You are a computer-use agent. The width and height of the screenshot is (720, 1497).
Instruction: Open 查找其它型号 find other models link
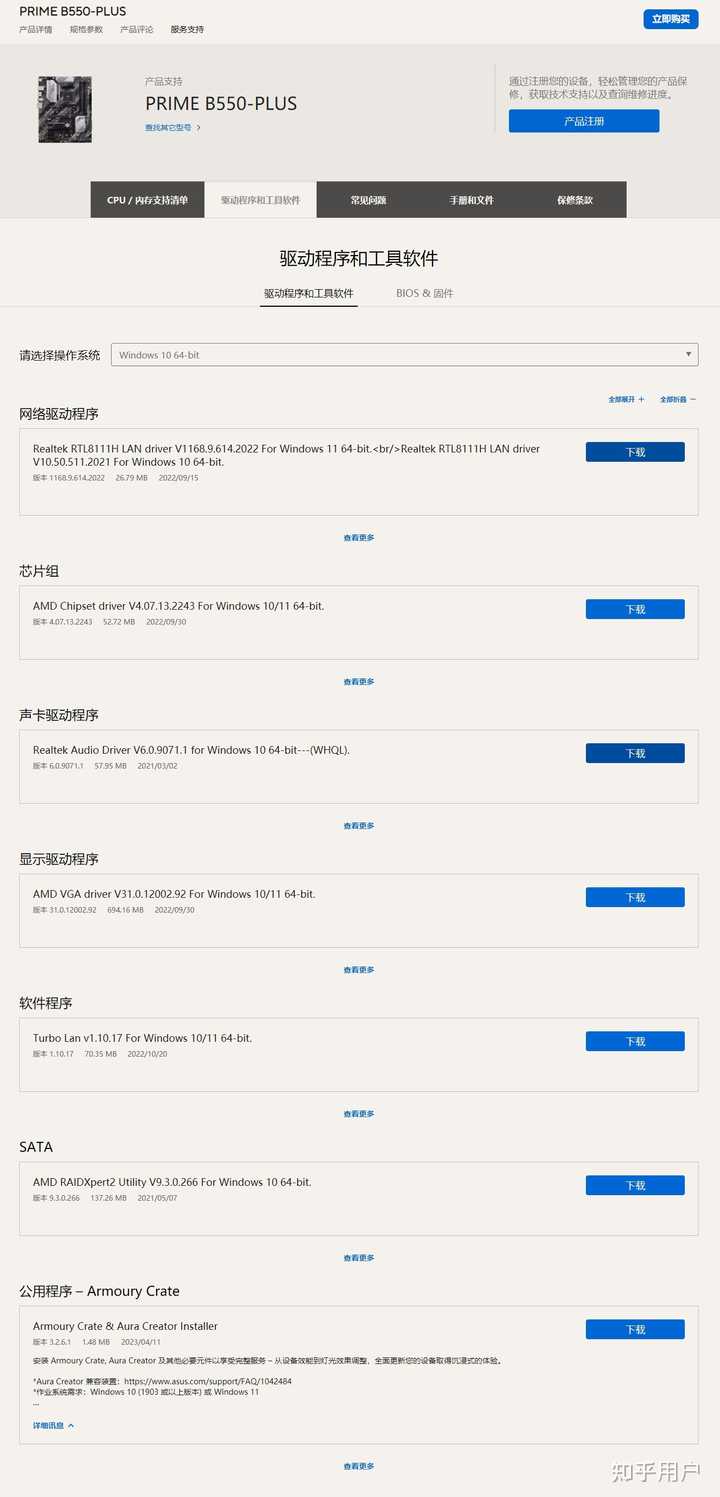coord(173,128)
